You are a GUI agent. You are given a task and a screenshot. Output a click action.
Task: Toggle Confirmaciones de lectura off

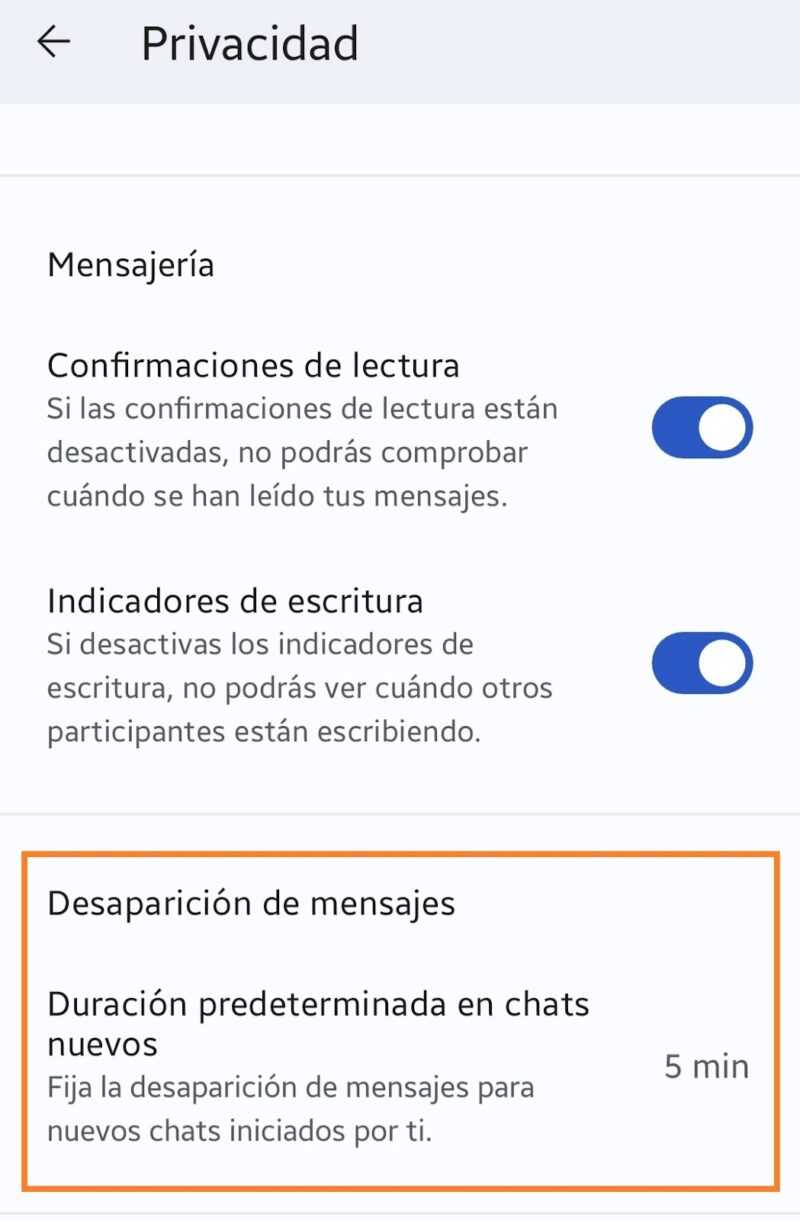pyautogui.click(x=701, y=427)
